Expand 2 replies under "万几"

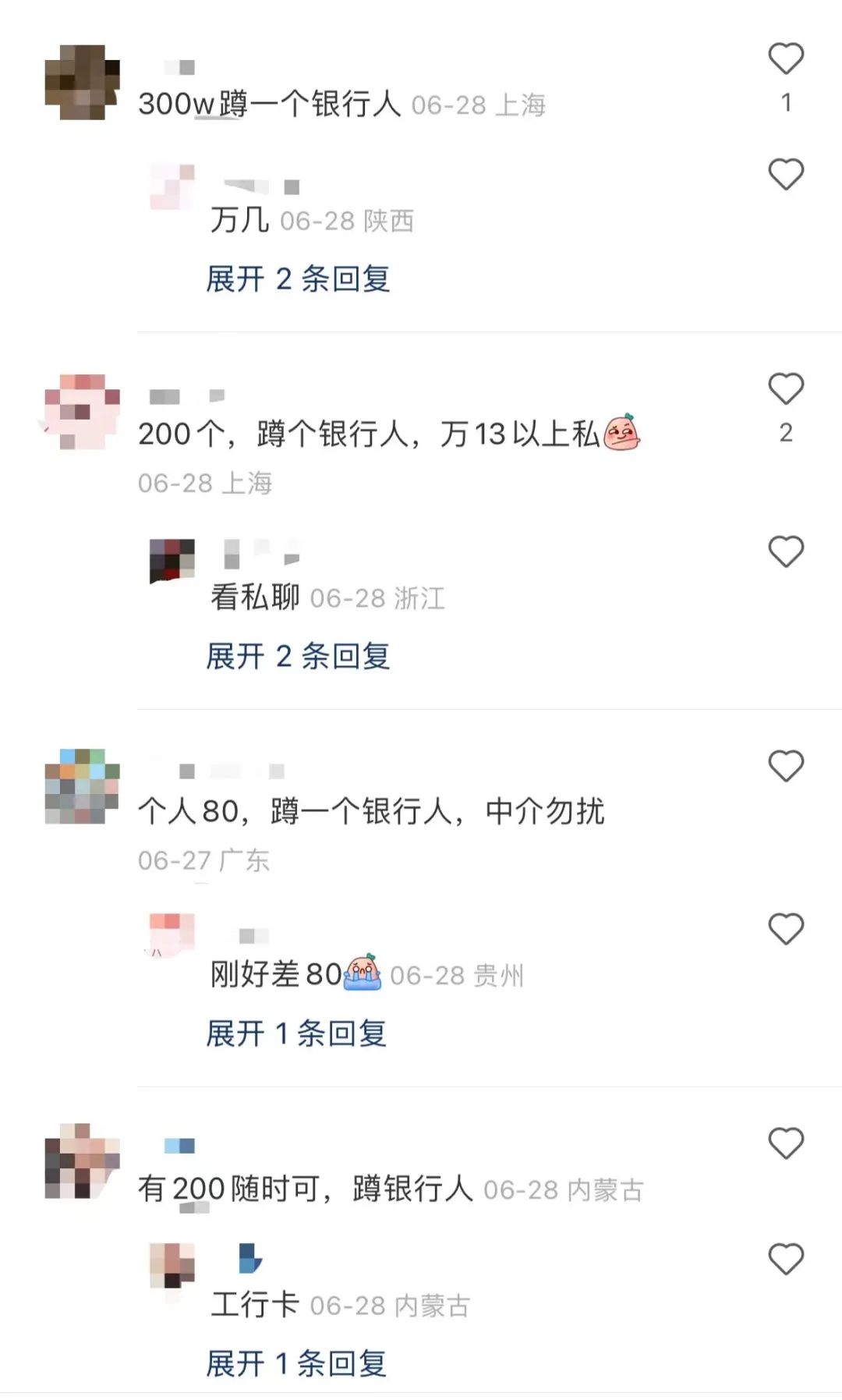click(x=298, y=278)
